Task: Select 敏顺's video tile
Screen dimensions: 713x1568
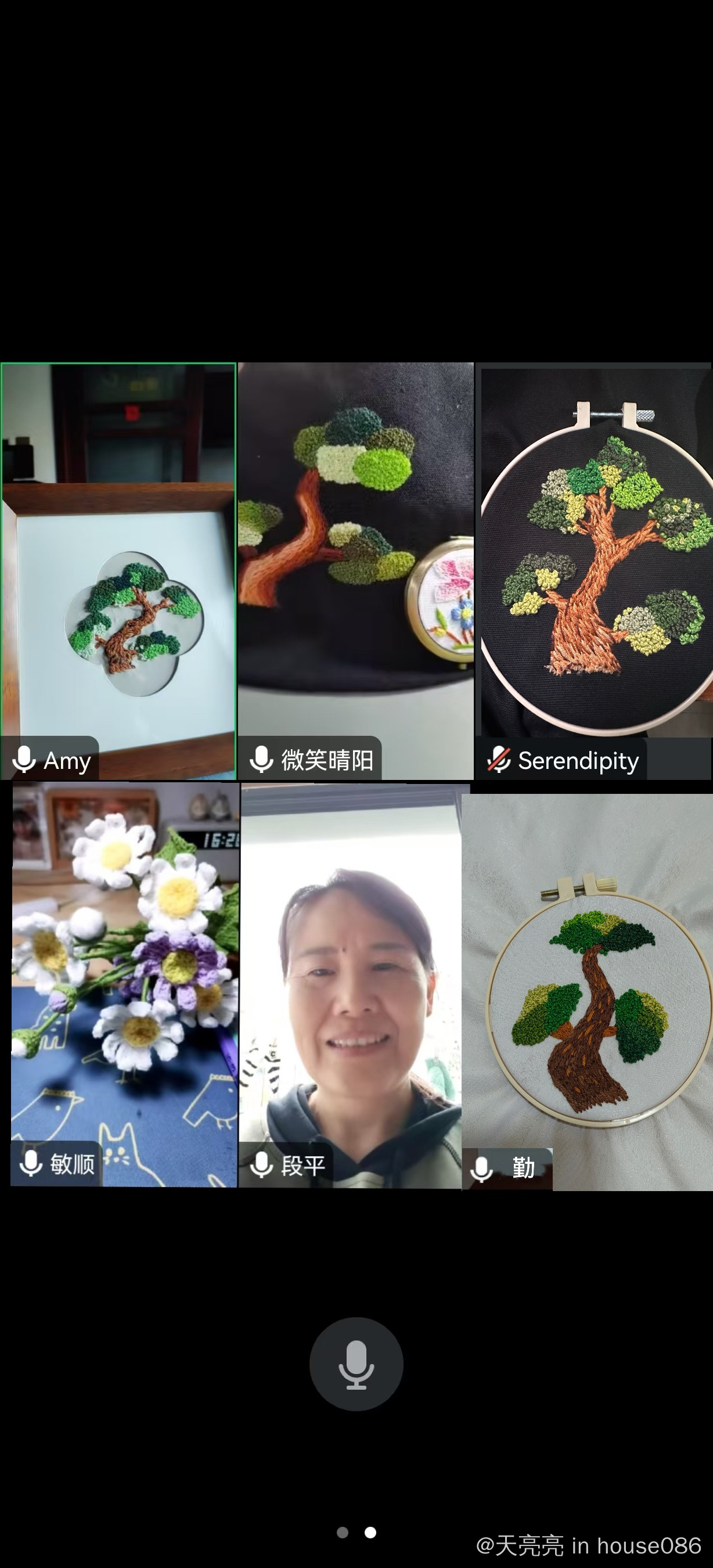Action: click(125, 985)
